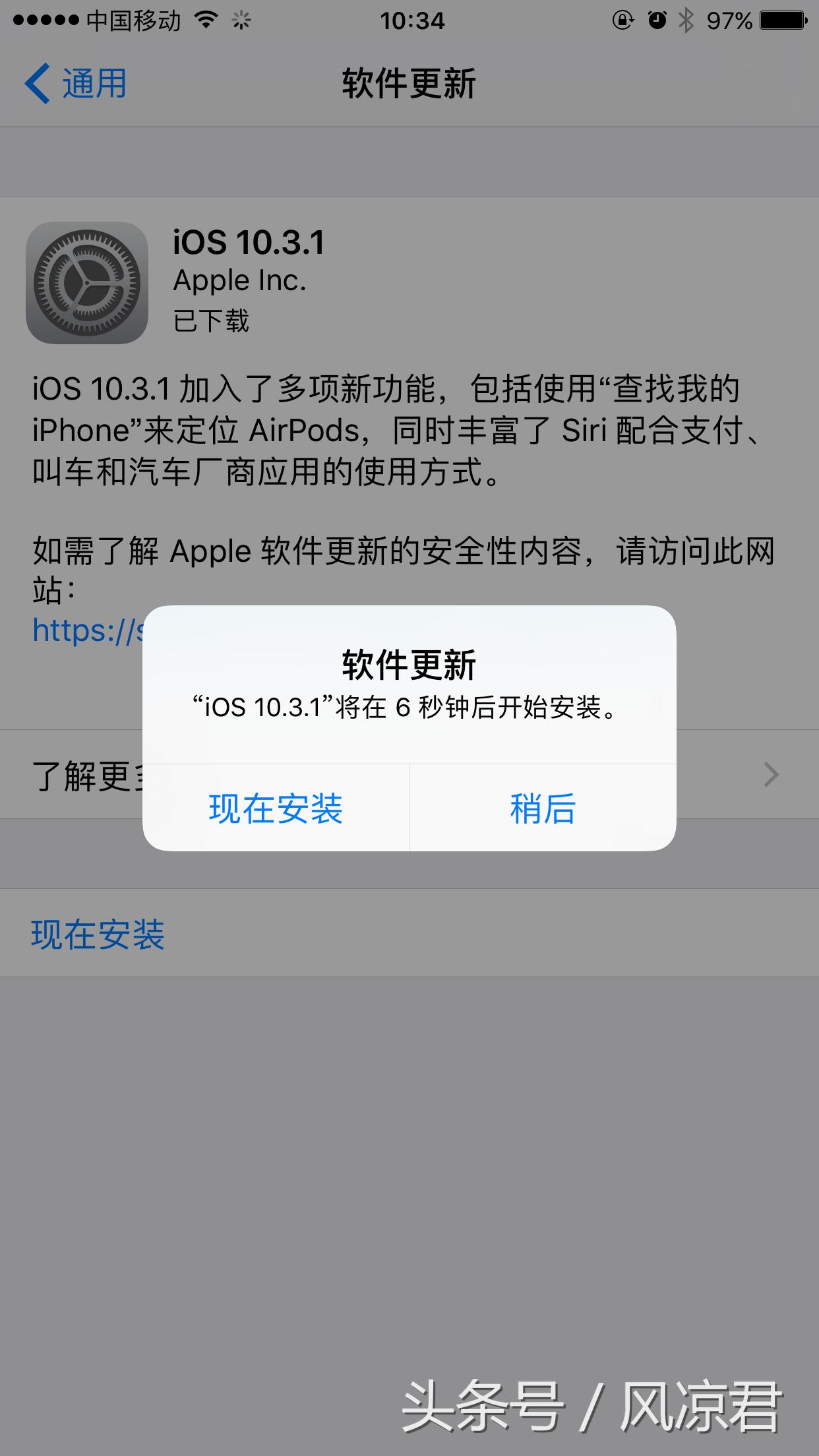Image resolution: width=819 pixels, height=1456 pixels.
Task: Open the security update link https://s...
Action: pyautogui.click(x=86, y=632)
